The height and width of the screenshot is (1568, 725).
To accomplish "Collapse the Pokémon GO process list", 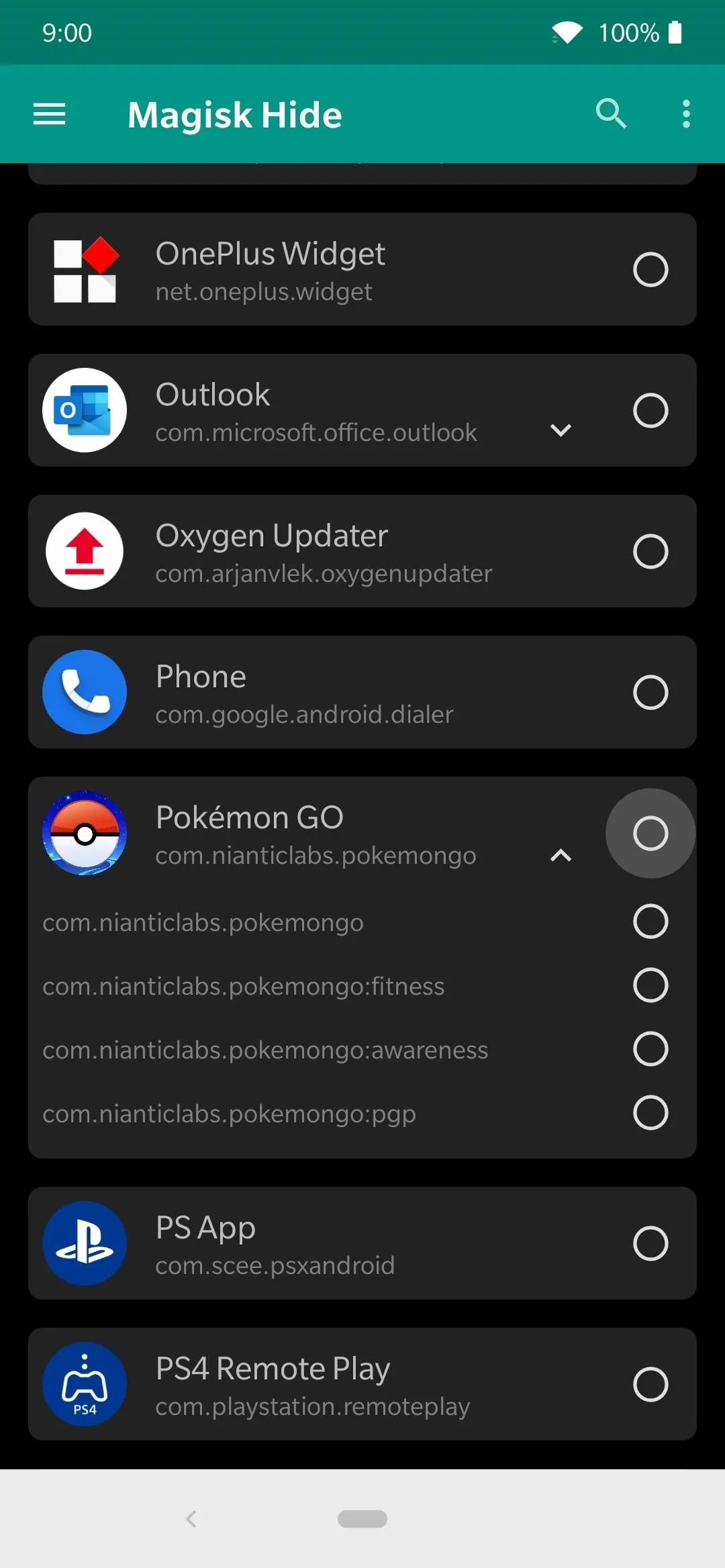I will (561, 855).
